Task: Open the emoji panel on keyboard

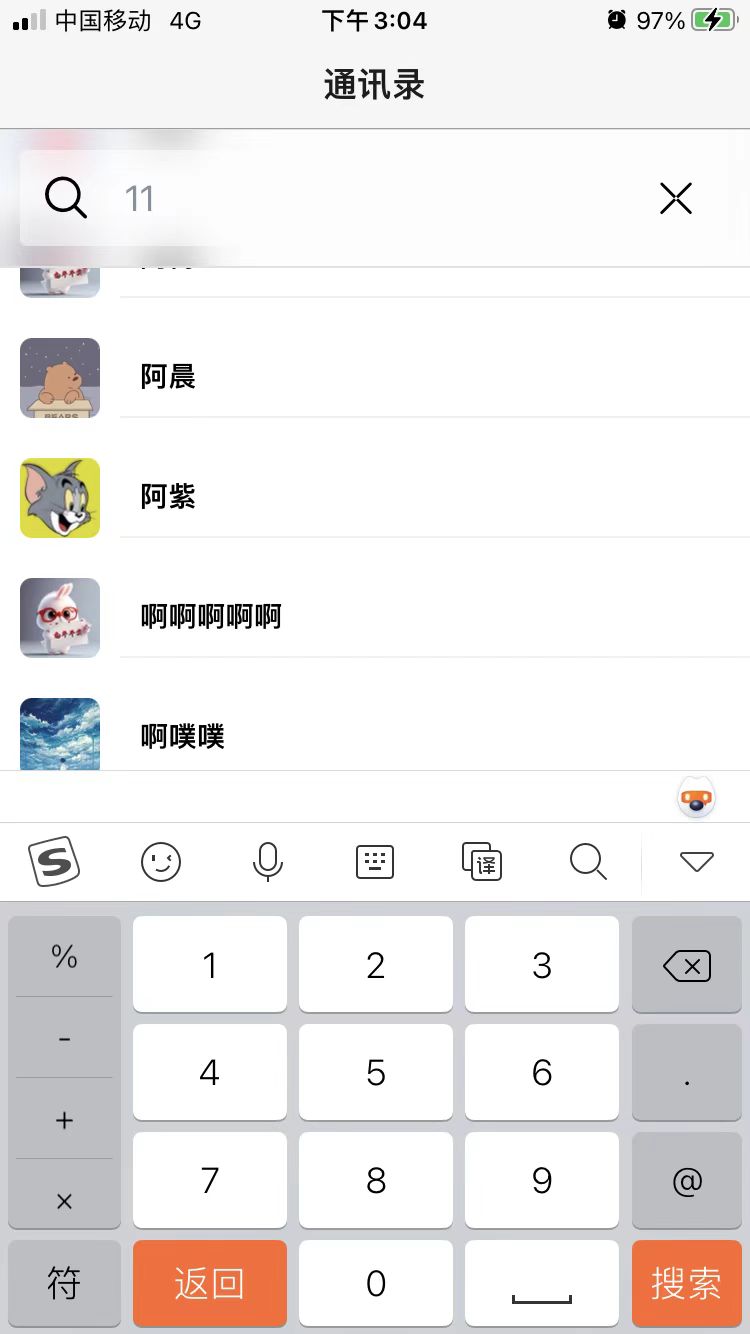Action: click(161, 861)
